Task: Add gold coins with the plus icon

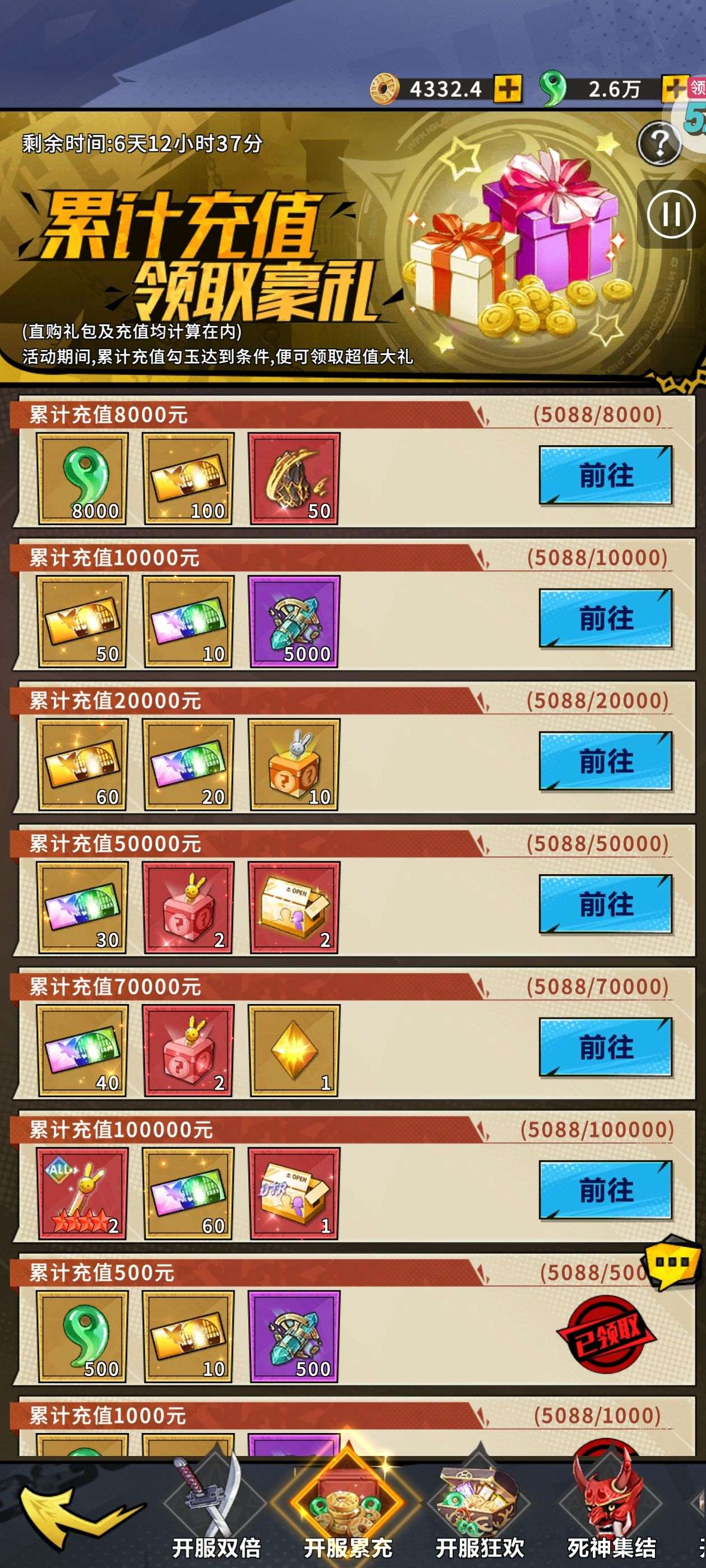Action: (508, 90)
